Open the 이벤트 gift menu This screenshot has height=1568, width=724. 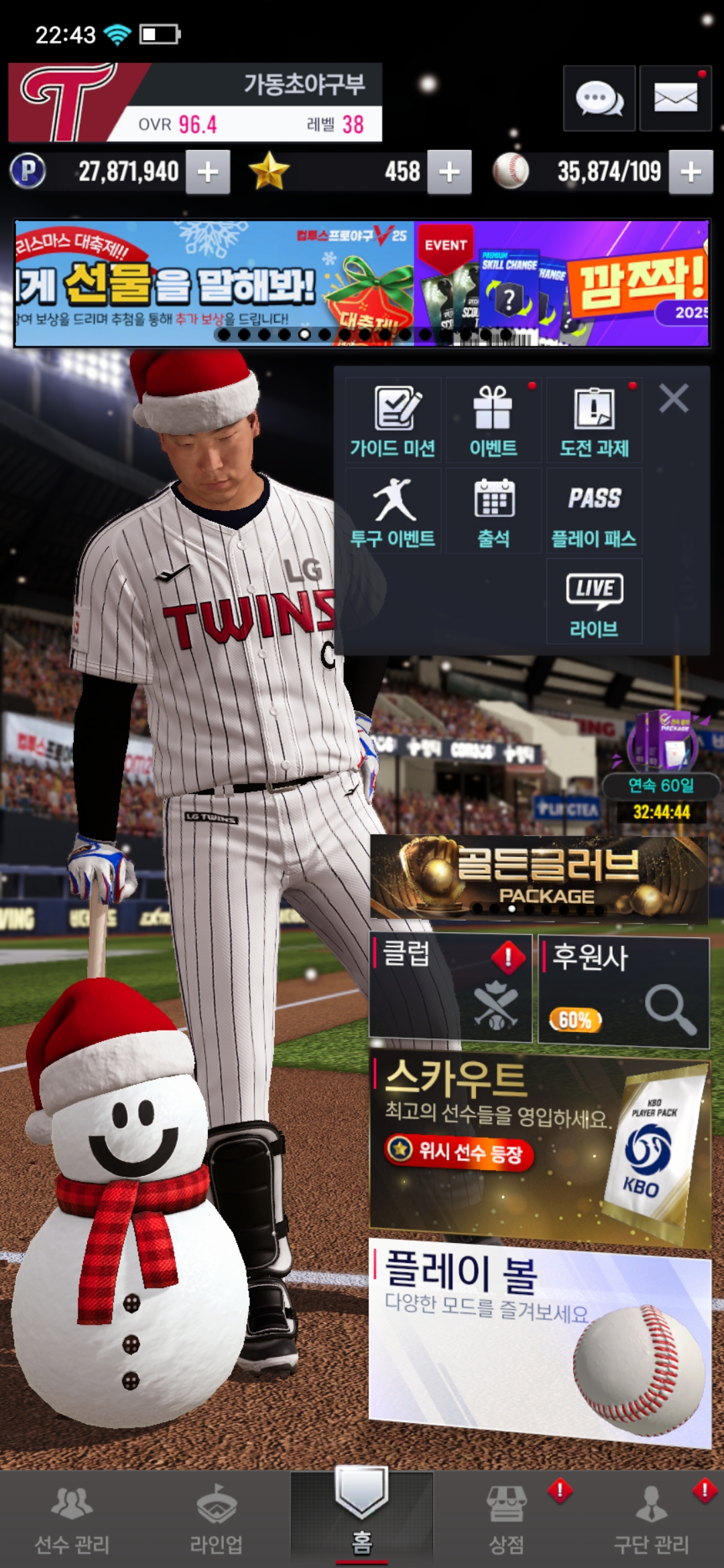(493, 421)
